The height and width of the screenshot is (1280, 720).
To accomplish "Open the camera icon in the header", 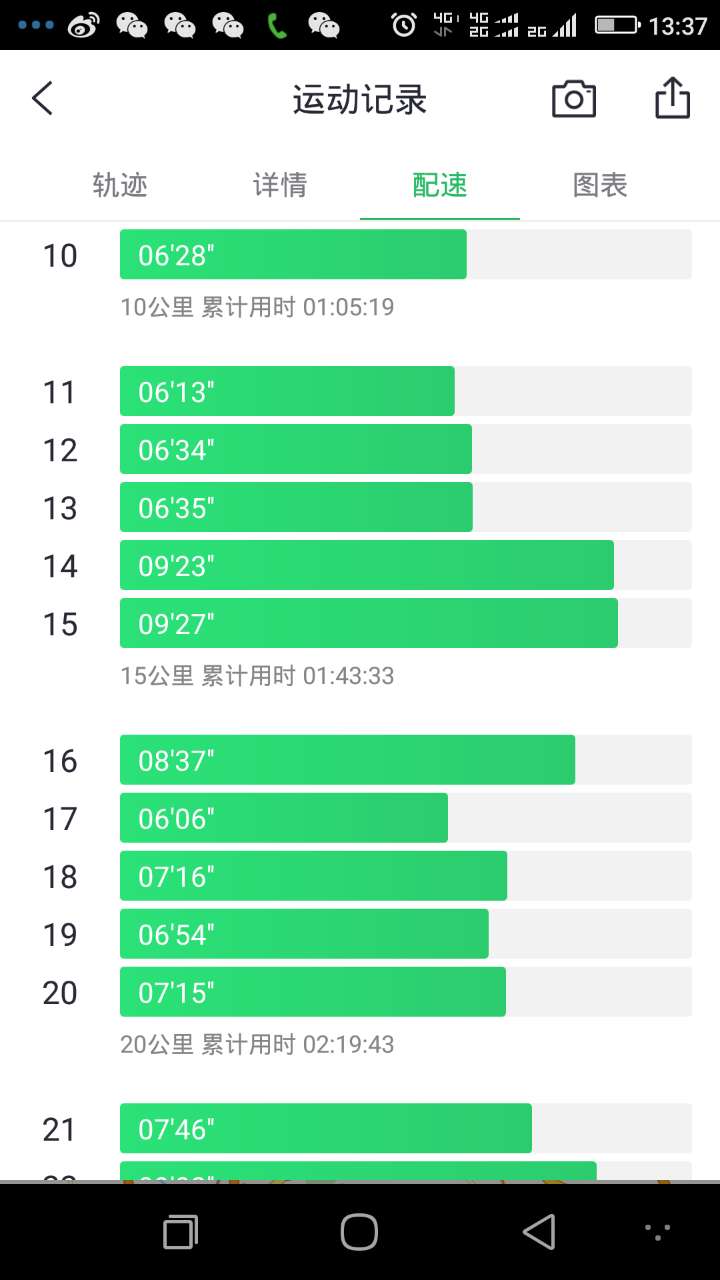I will point(574,99).
